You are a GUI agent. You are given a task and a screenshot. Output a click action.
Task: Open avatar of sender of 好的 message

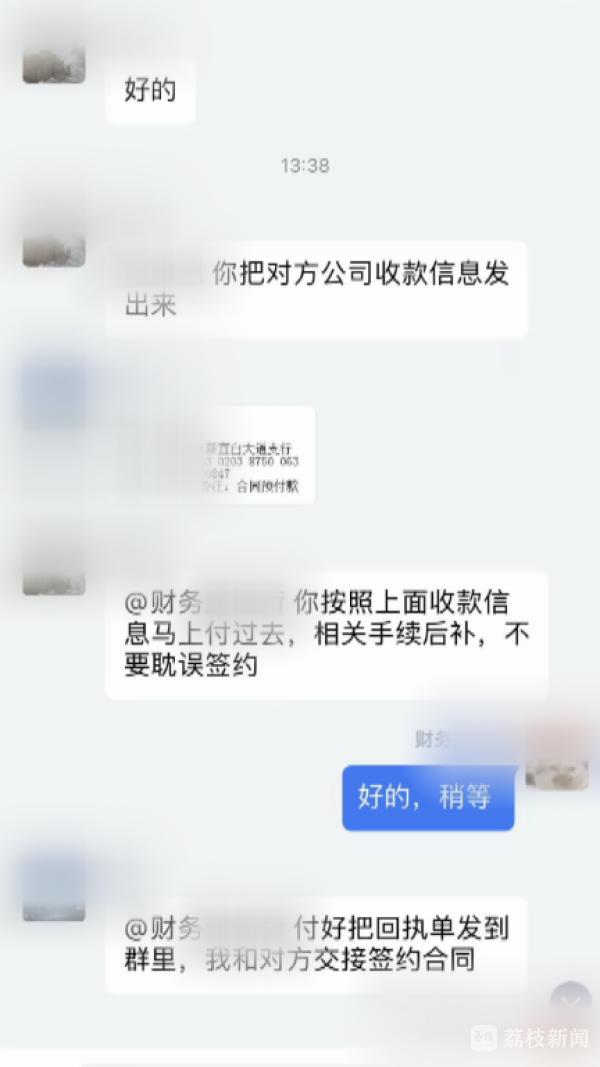(54, 64)
